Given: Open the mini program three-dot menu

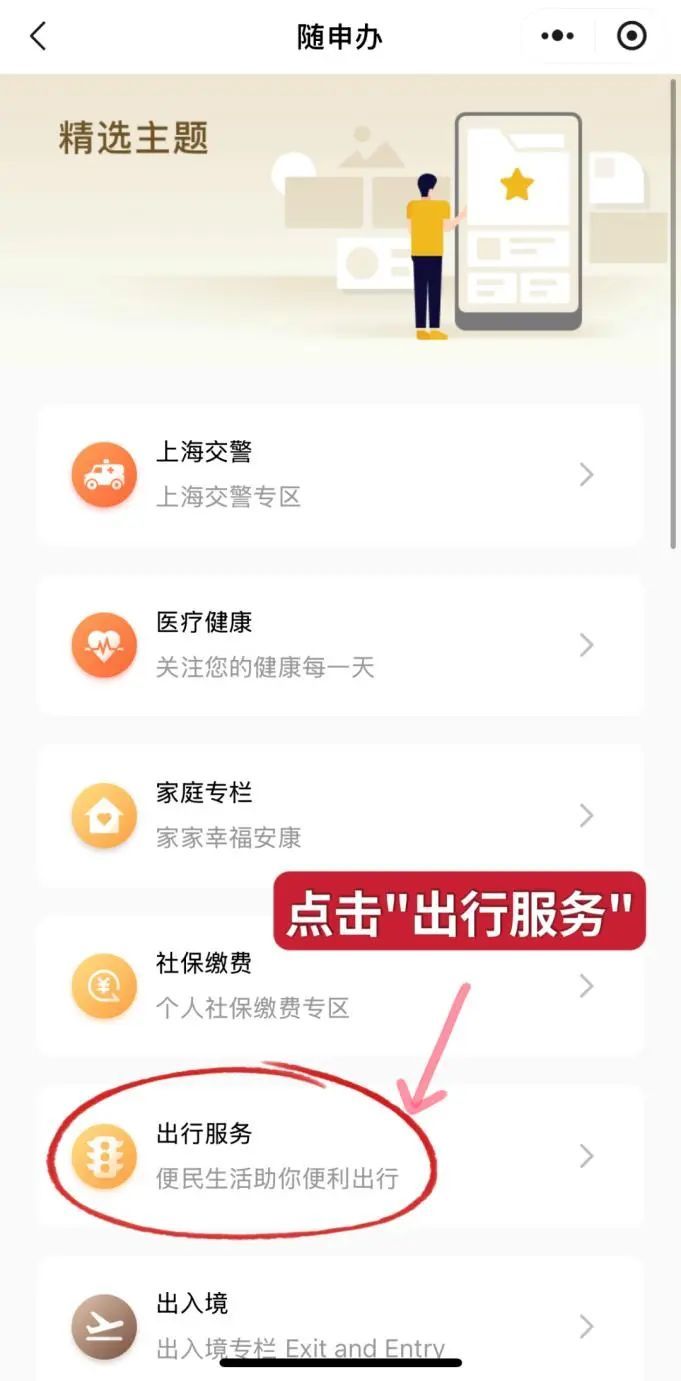Looking at the screenshot, I should [x=557, y=37].
